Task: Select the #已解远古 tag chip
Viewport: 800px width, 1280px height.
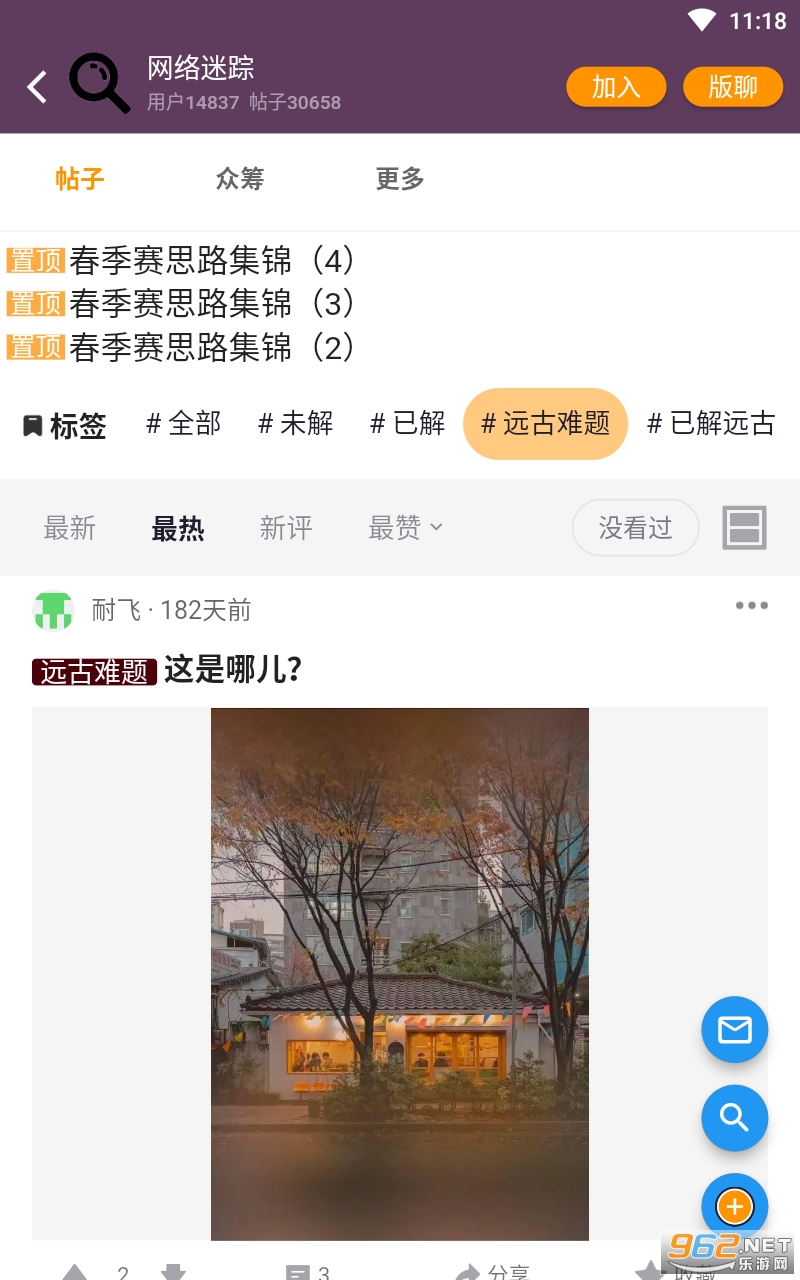Action: pyautogui.click(x=711, y=424)
